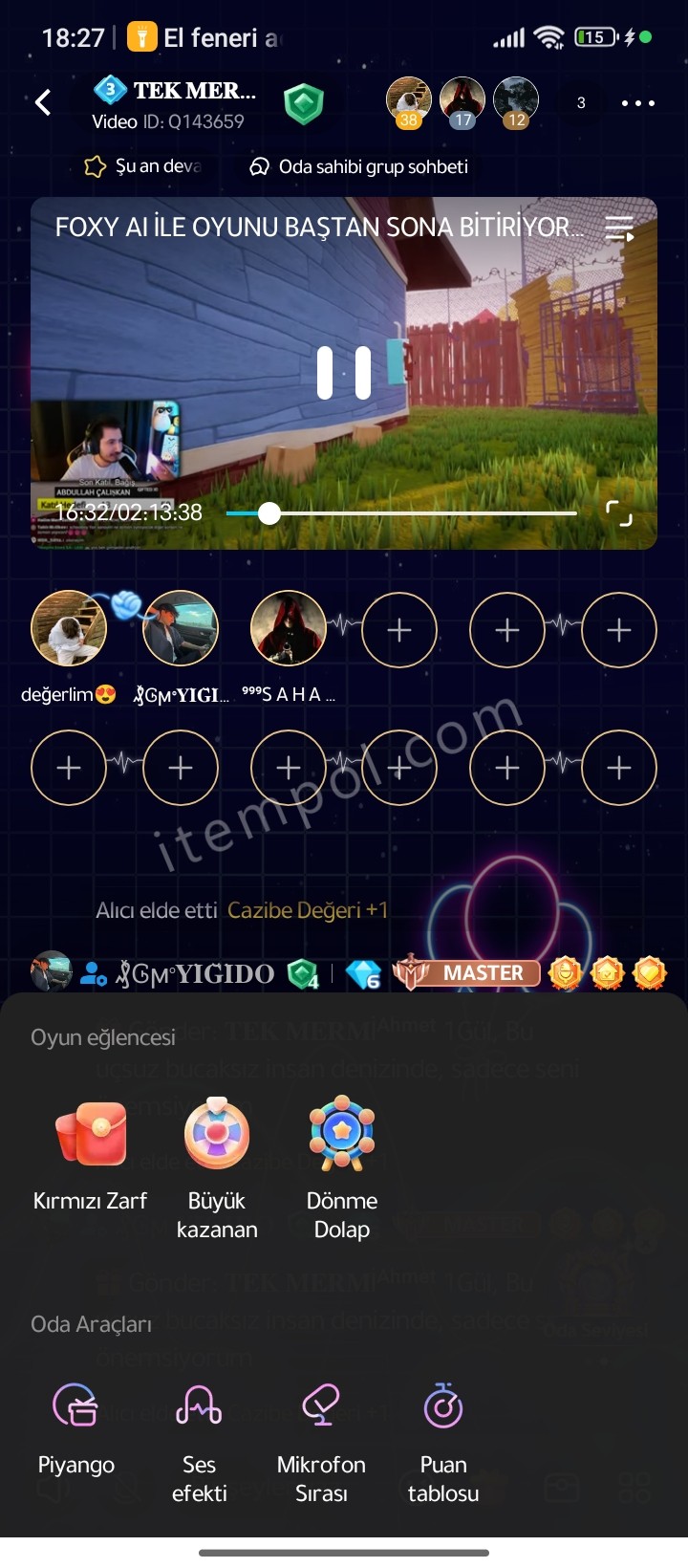The height and width of the screenshot is (1568, 688).
Task: Expand video to fullscreen
Action: coord(619,512)
